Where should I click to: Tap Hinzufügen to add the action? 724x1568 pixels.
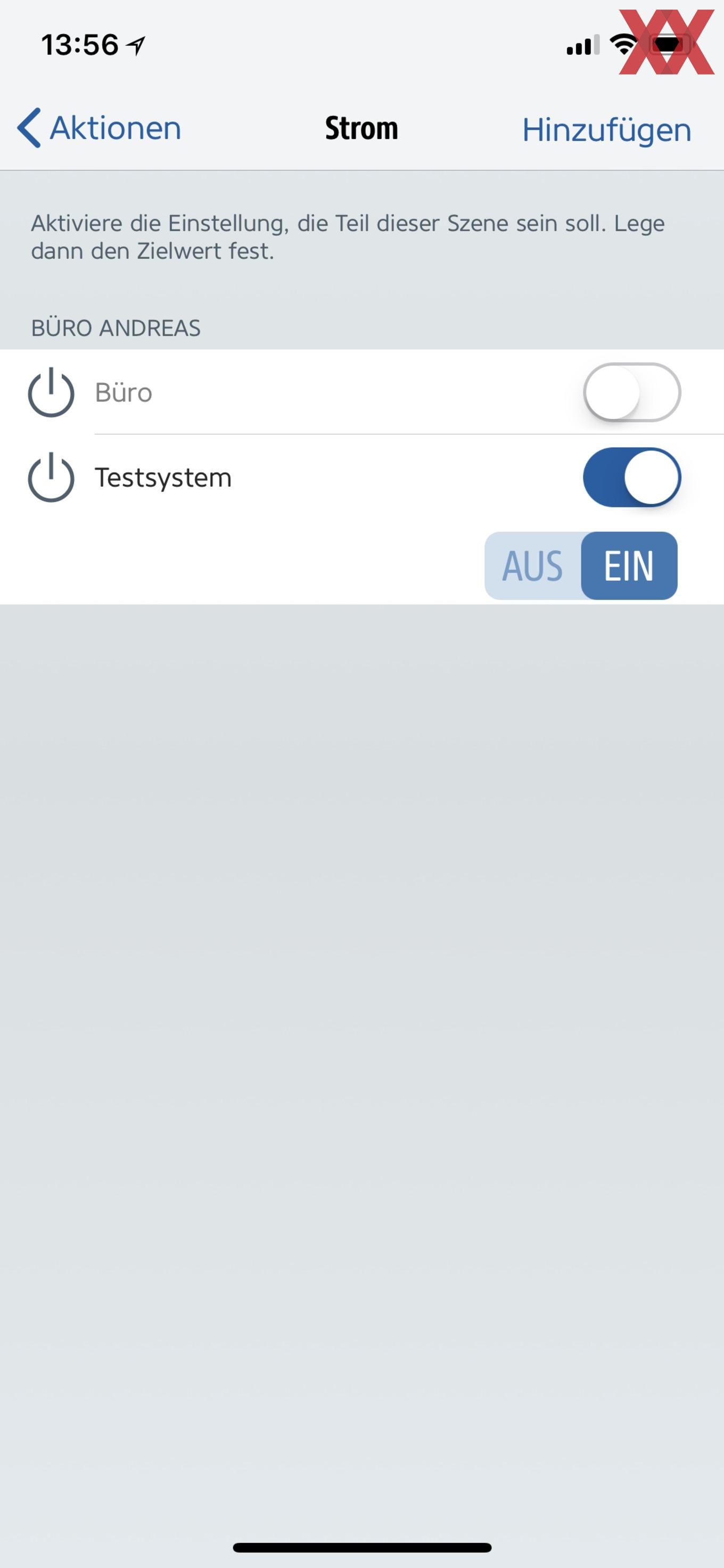click(x=606, y=130)
